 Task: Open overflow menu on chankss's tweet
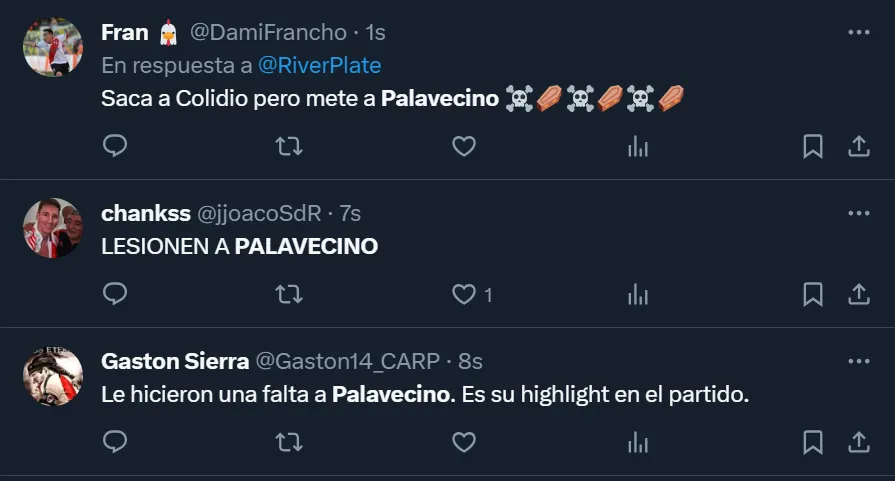(x=858, y=213)
